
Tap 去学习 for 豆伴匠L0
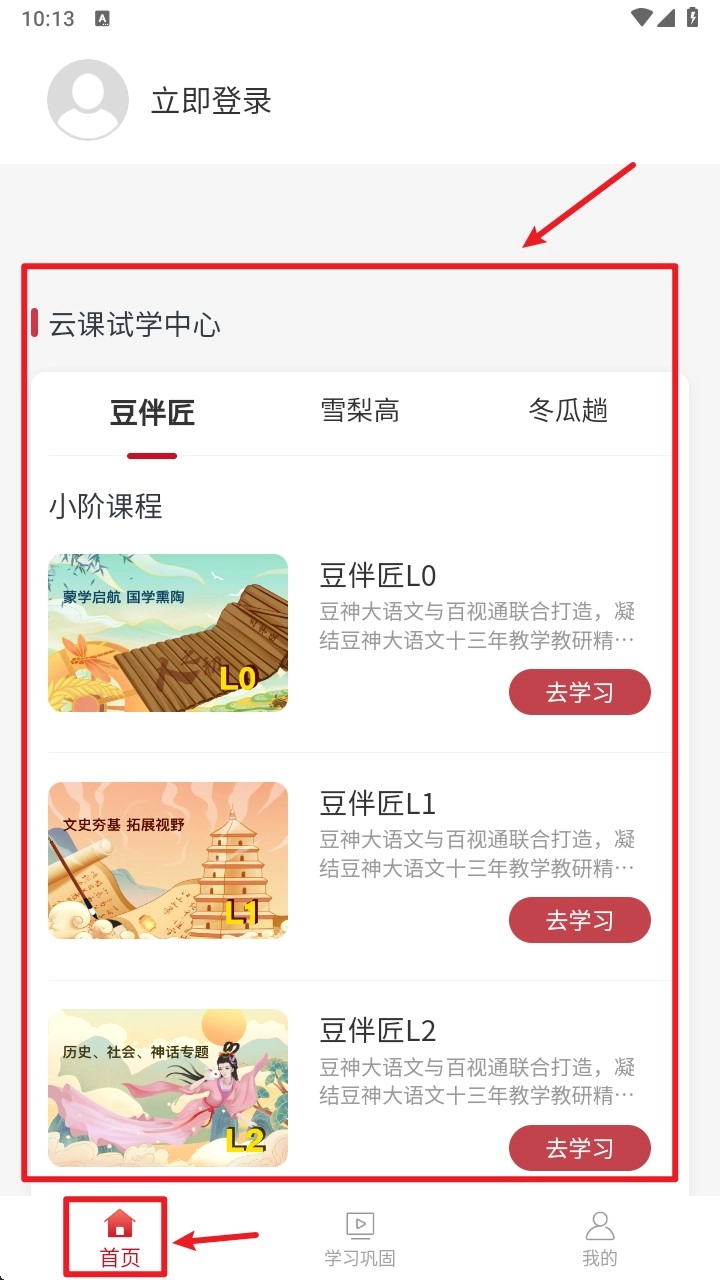coord(580,692)
